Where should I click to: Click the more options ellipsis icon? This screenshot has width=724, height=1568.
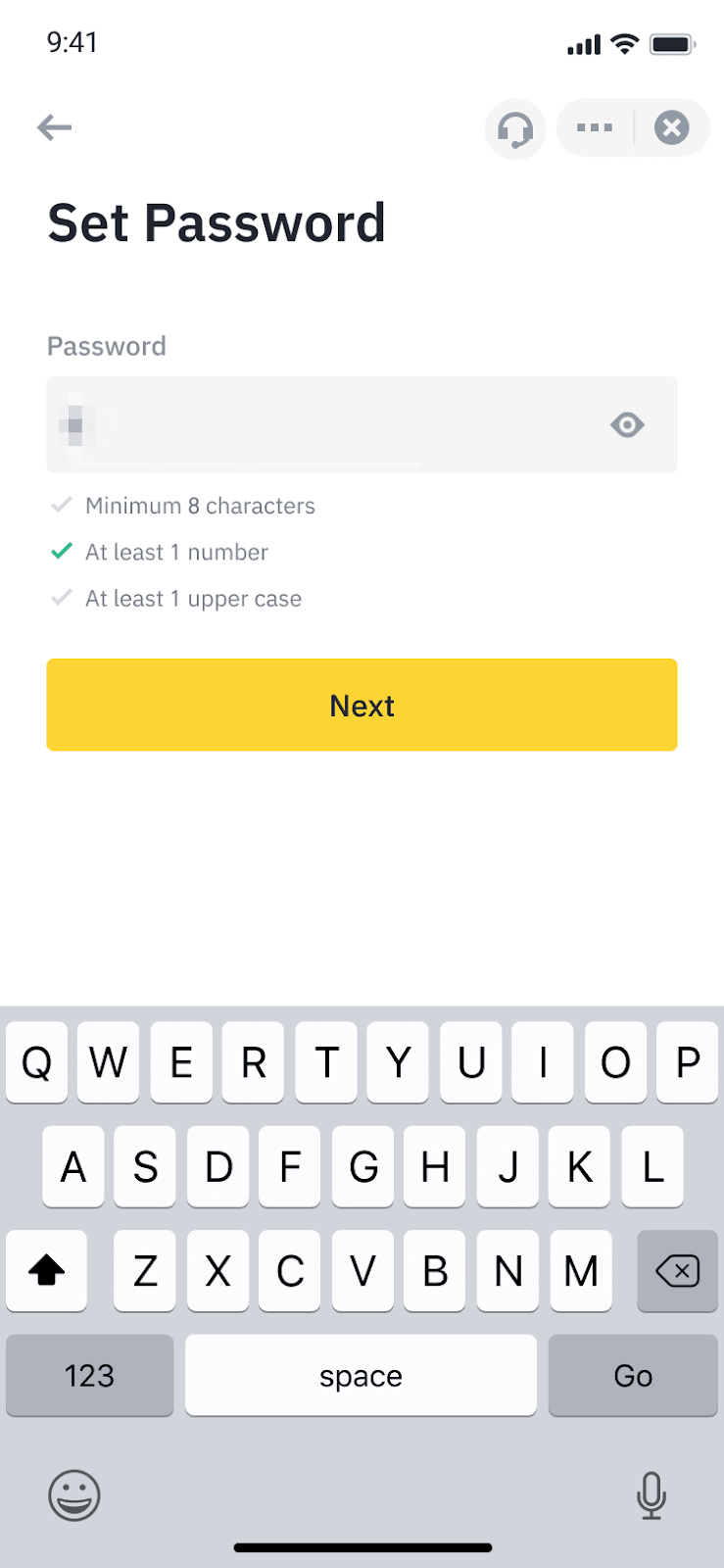pyautogui.click(x=595, y=127)
